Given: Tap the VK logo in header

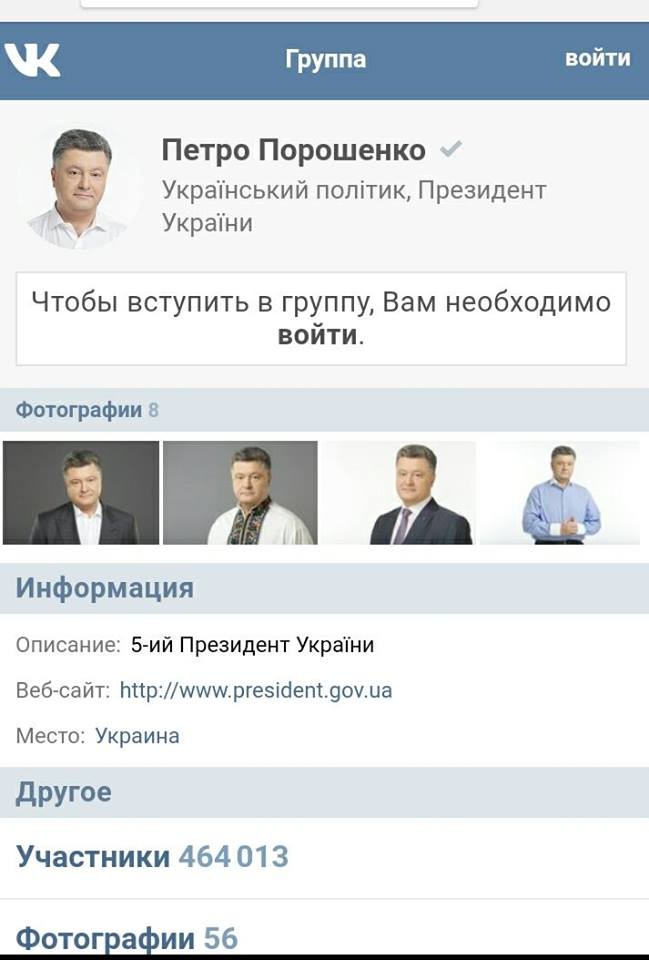Looking at the screenshot, I should coord(33,59).
